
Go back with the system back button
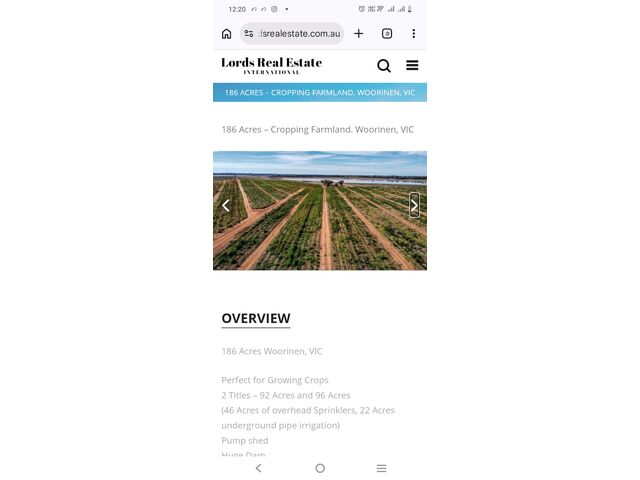[259, 468]
